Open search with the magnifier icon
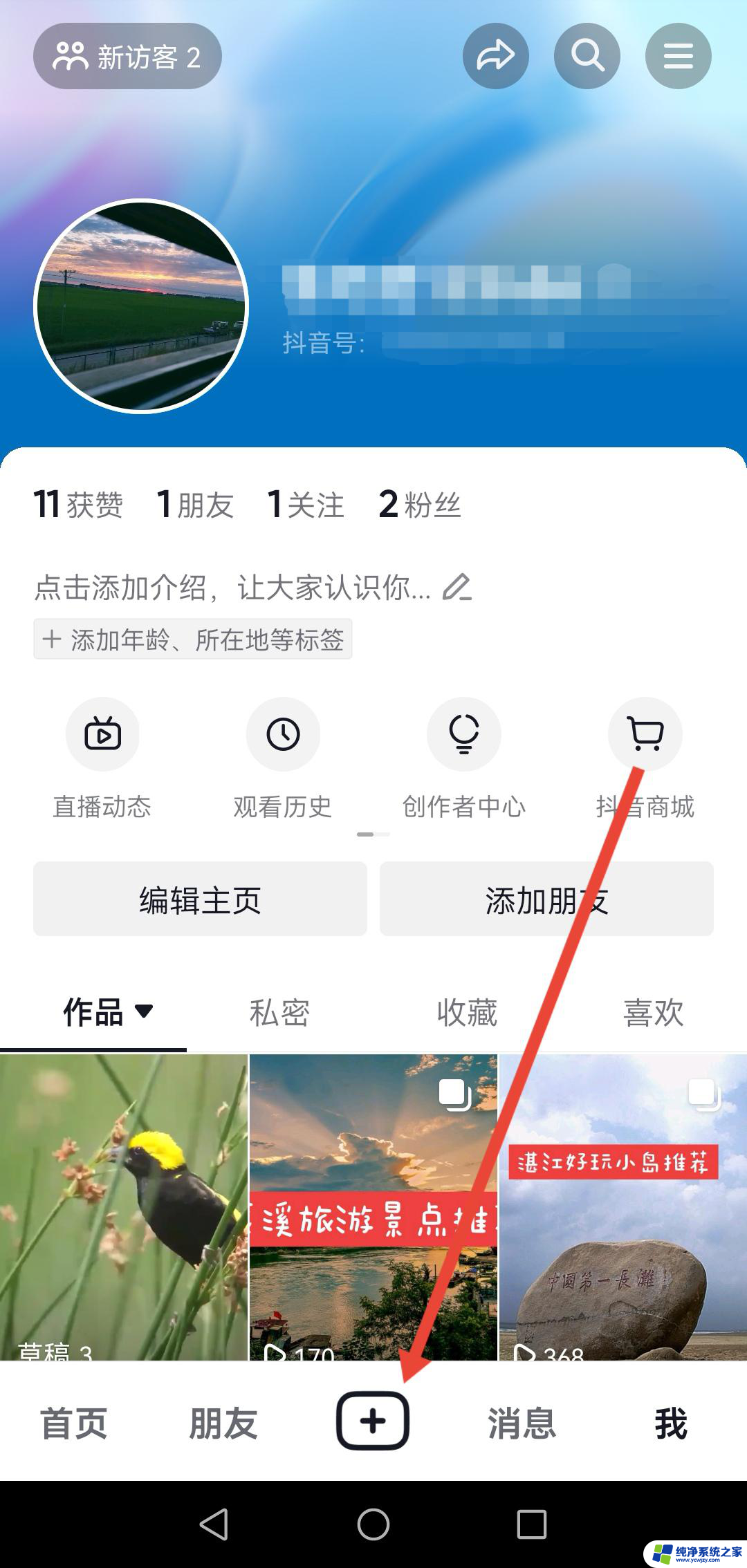This screenshot has height=1568, width=747. click(x=587, y=57)
